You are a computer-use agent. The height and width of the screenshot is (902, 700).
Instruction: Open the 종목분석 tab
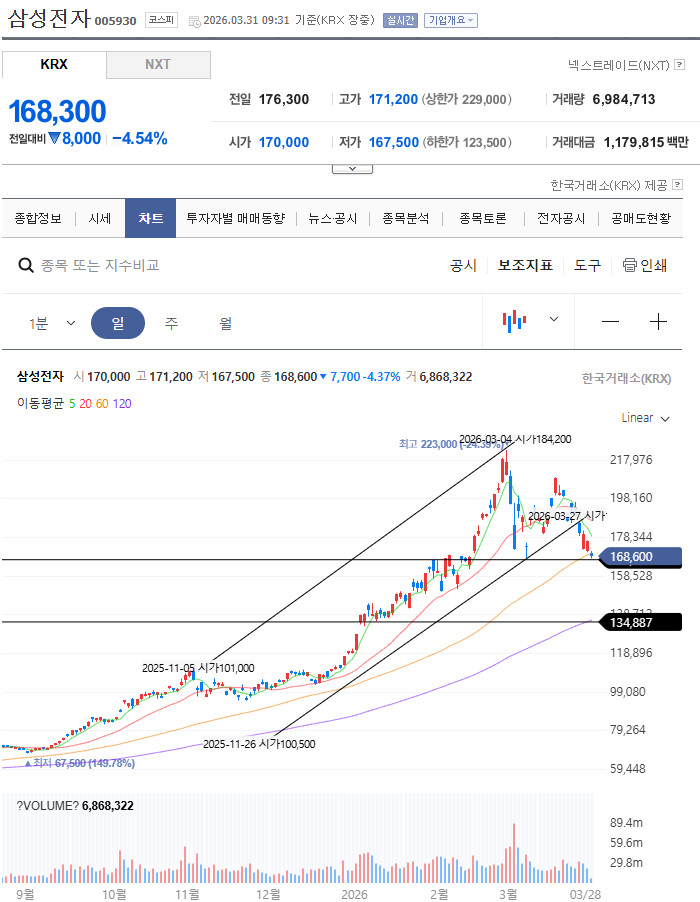[x=406, y=219]
